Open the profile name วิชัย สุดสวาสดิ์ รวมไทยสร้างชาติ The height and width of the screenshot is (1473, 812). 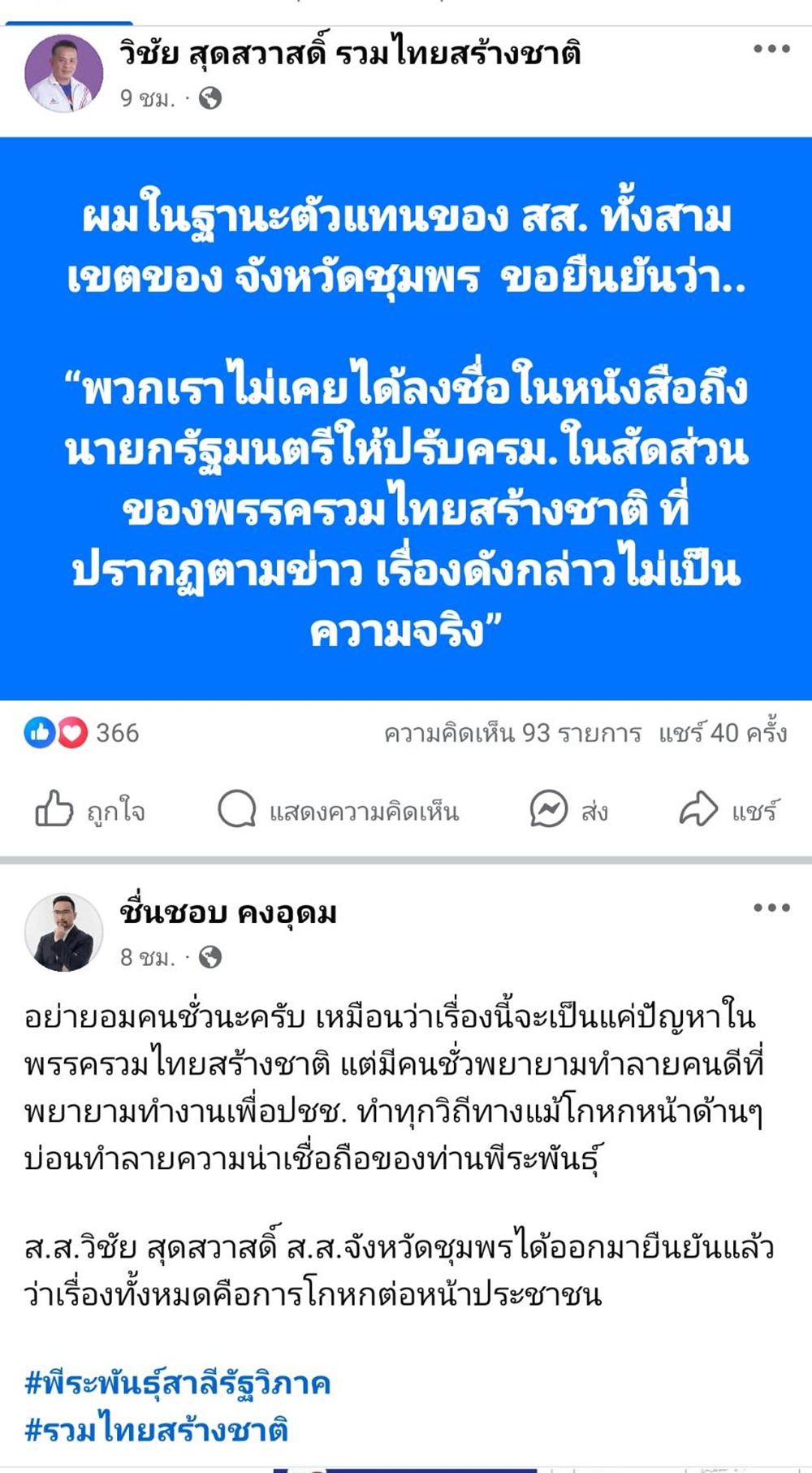[x=350, y=54]
